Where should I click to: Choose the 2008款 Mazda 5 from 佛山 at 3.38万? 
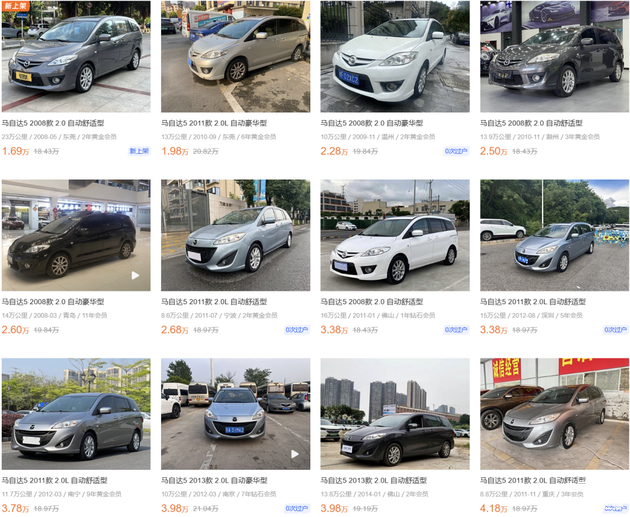click(x=395, y=235)
